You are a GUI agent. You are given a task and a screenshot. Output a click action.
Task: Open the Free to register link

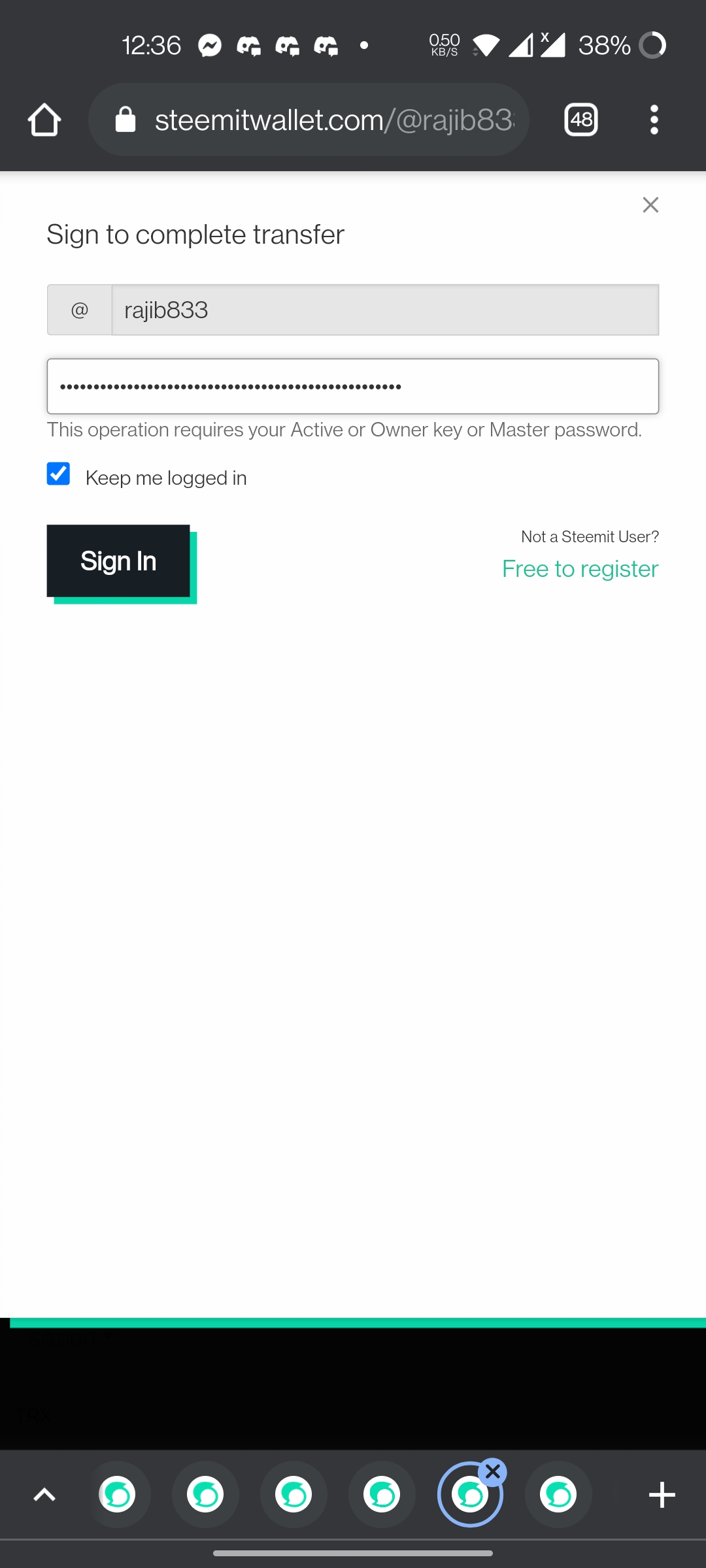(580, 568)
